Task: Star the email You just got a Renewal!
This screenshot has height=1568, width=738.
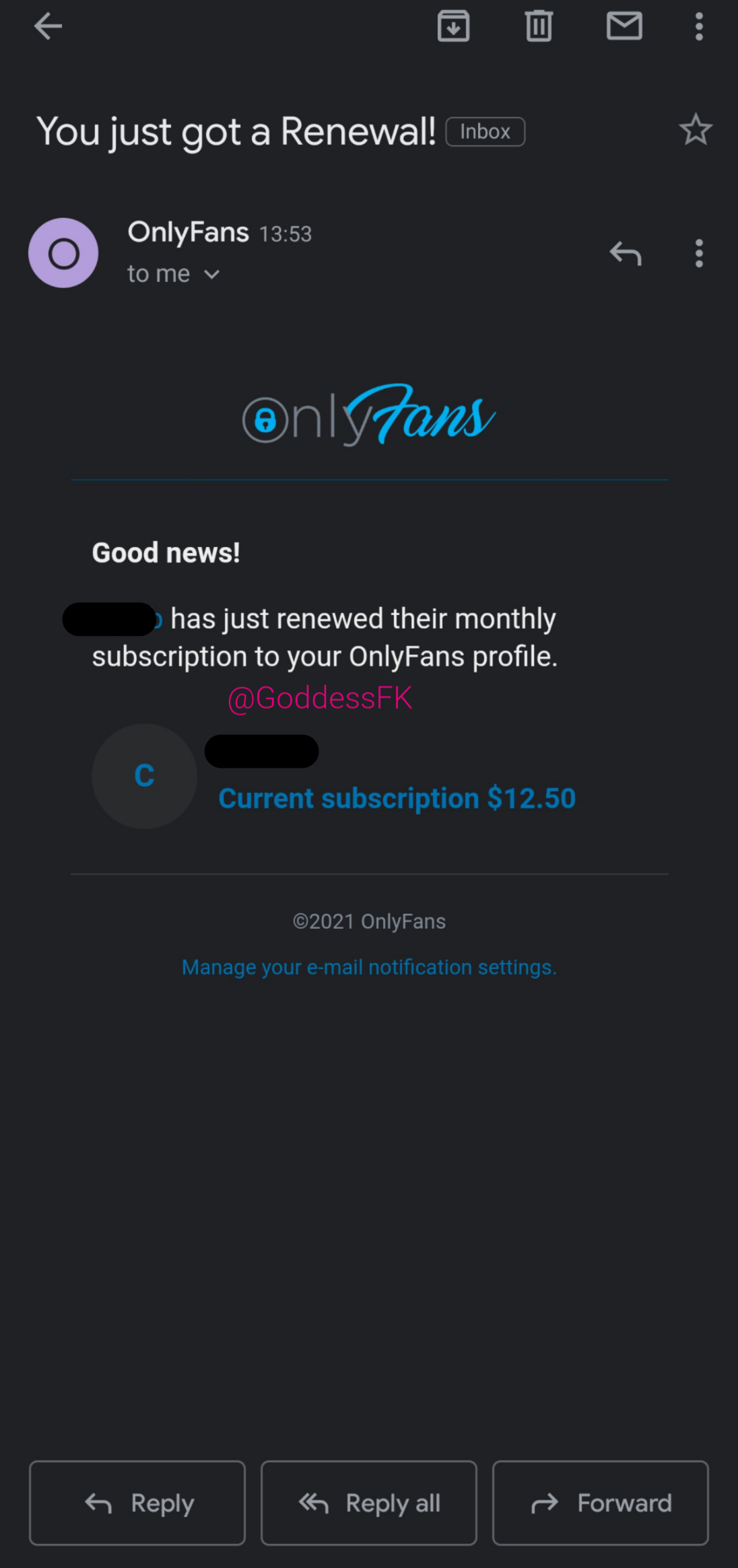Action: [x=695, y=130]
